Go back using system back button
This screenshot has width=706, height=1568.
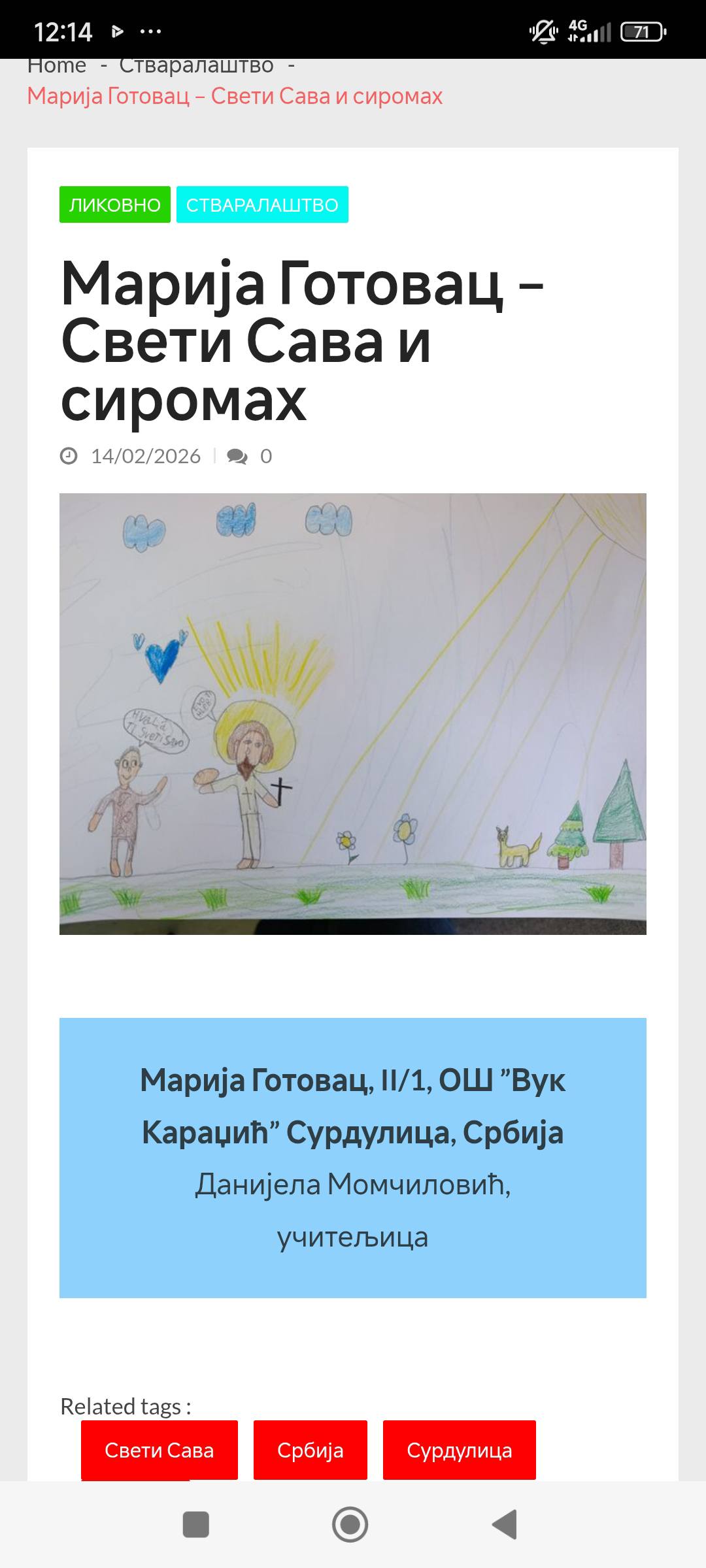[504, 1525]
